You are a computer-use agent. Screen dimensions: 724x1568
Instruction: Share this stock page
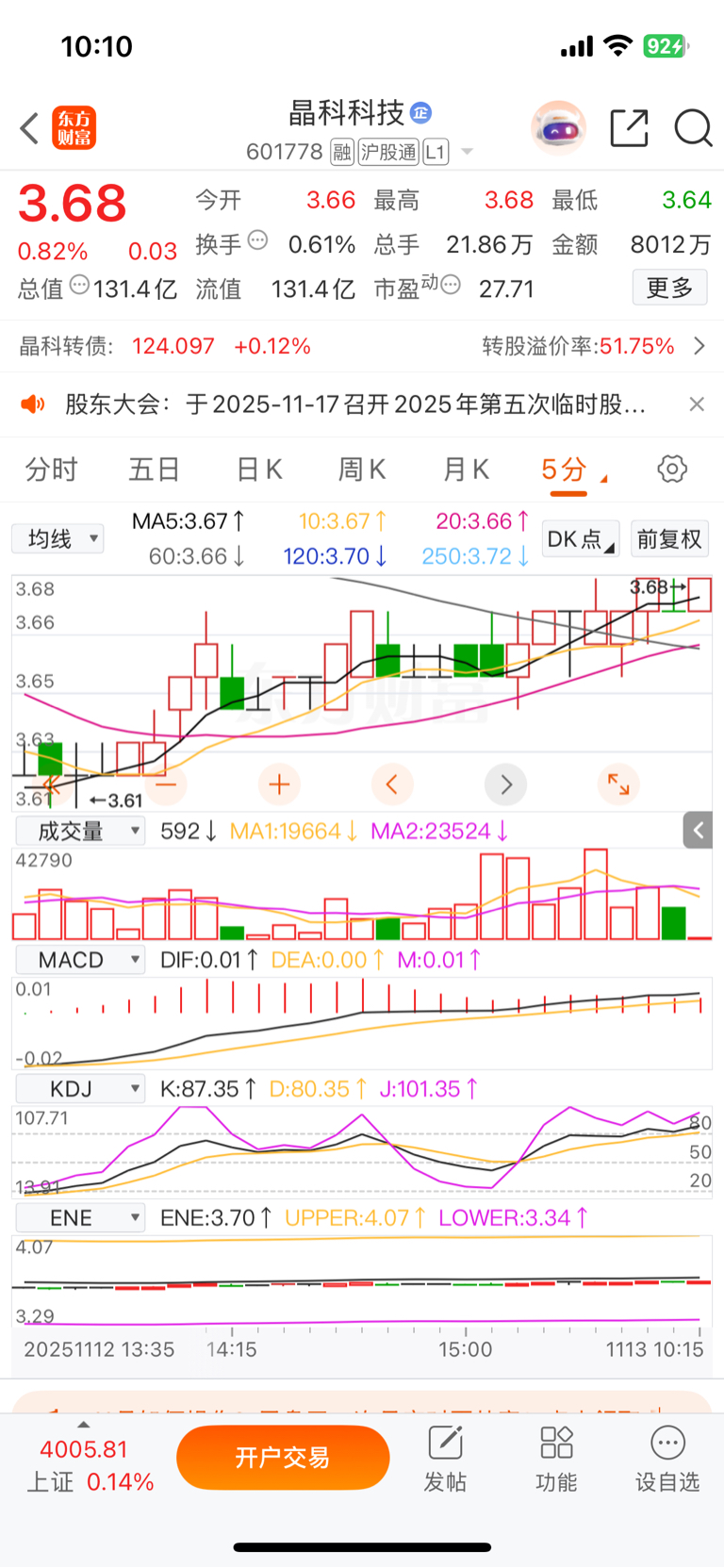pos(629,128)
